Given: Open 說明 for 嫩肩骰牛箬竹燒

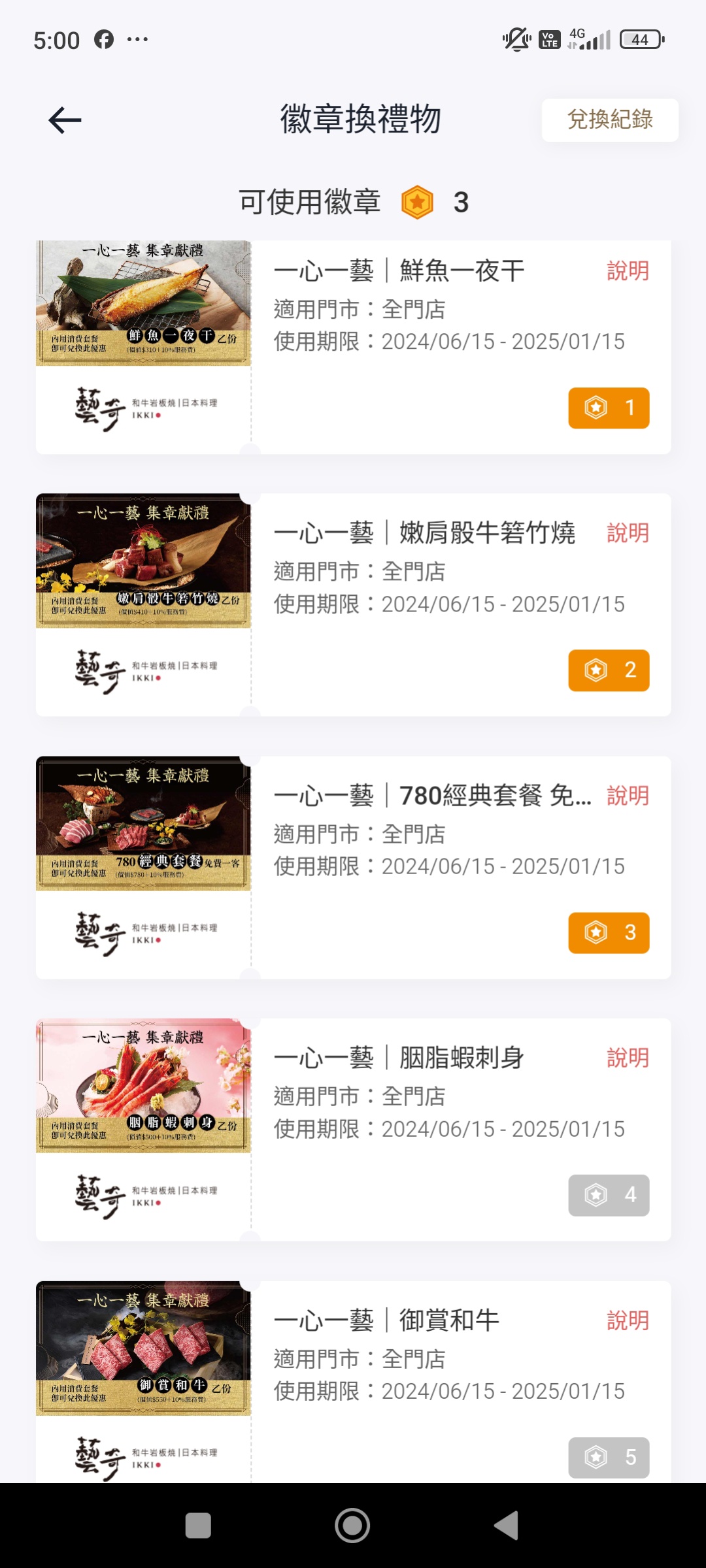Looking at the screenshot, I should (628, 533).
